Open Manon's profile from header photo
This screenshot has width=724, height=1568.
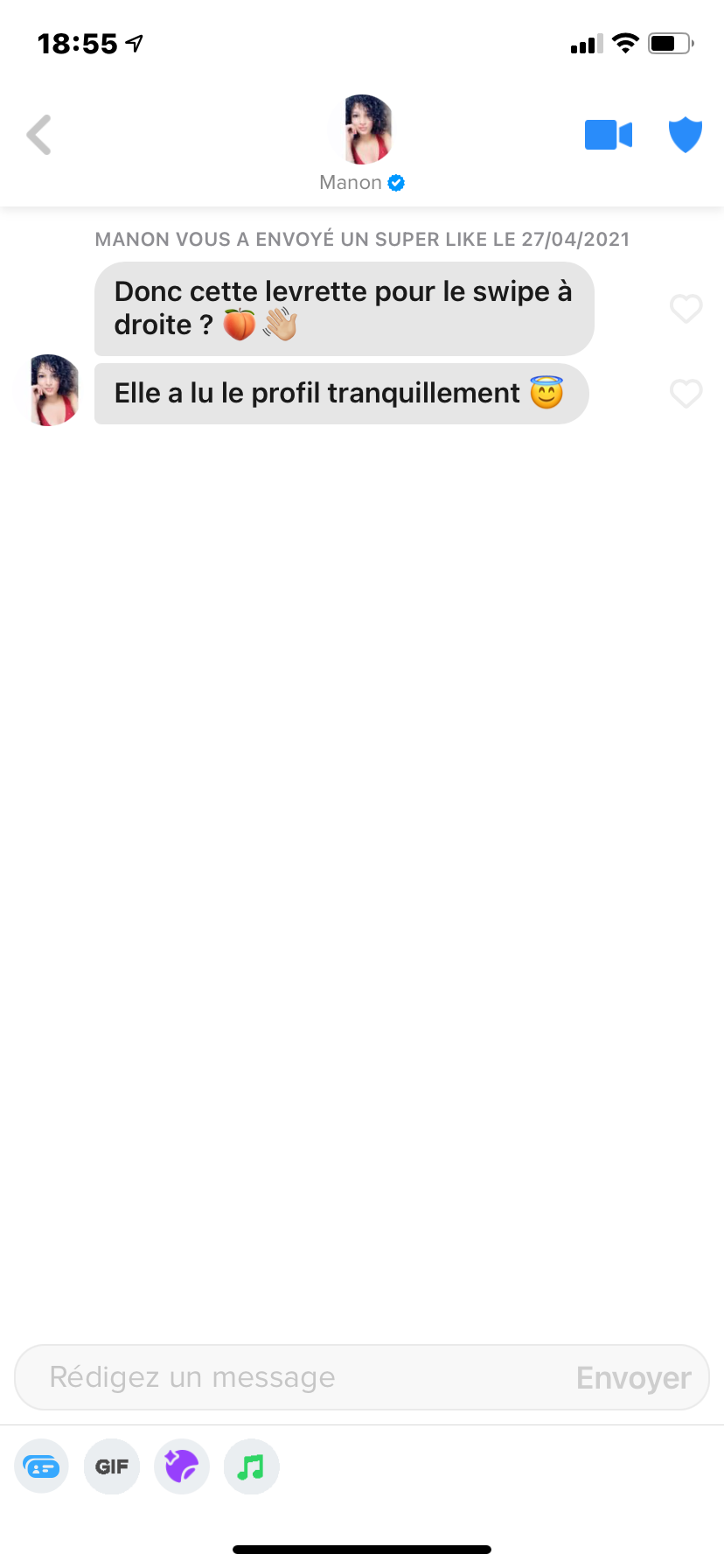[x=362, y=129]
